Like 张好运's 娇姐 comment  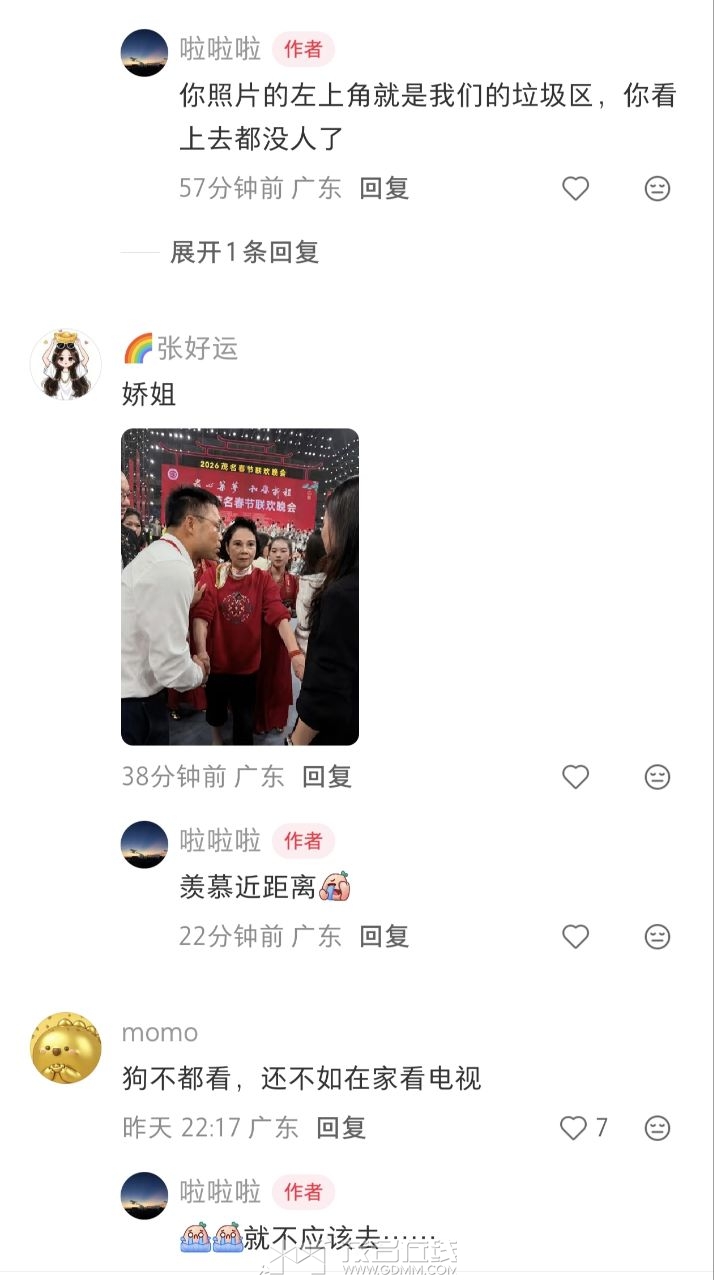575,776
